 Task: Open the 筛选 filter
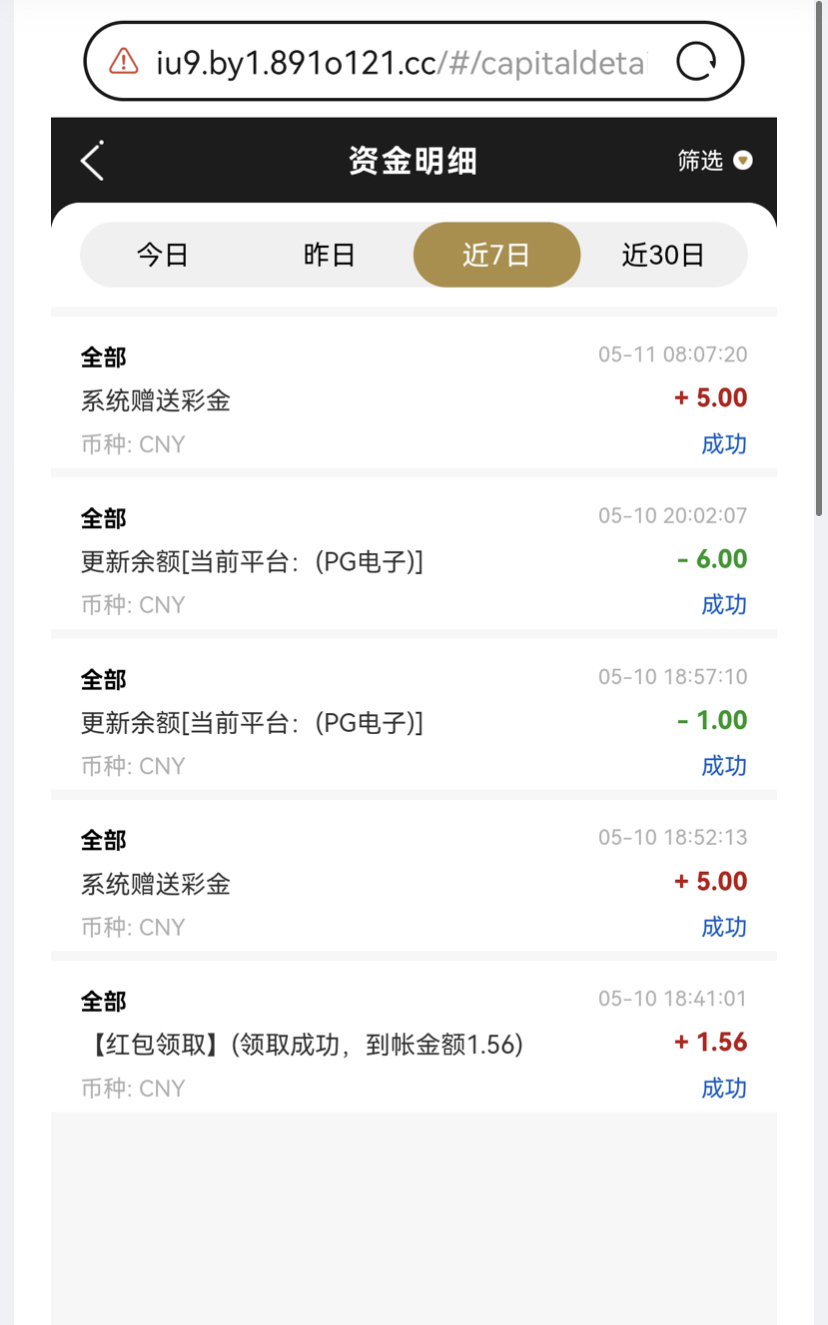click(x=714, y=160)
